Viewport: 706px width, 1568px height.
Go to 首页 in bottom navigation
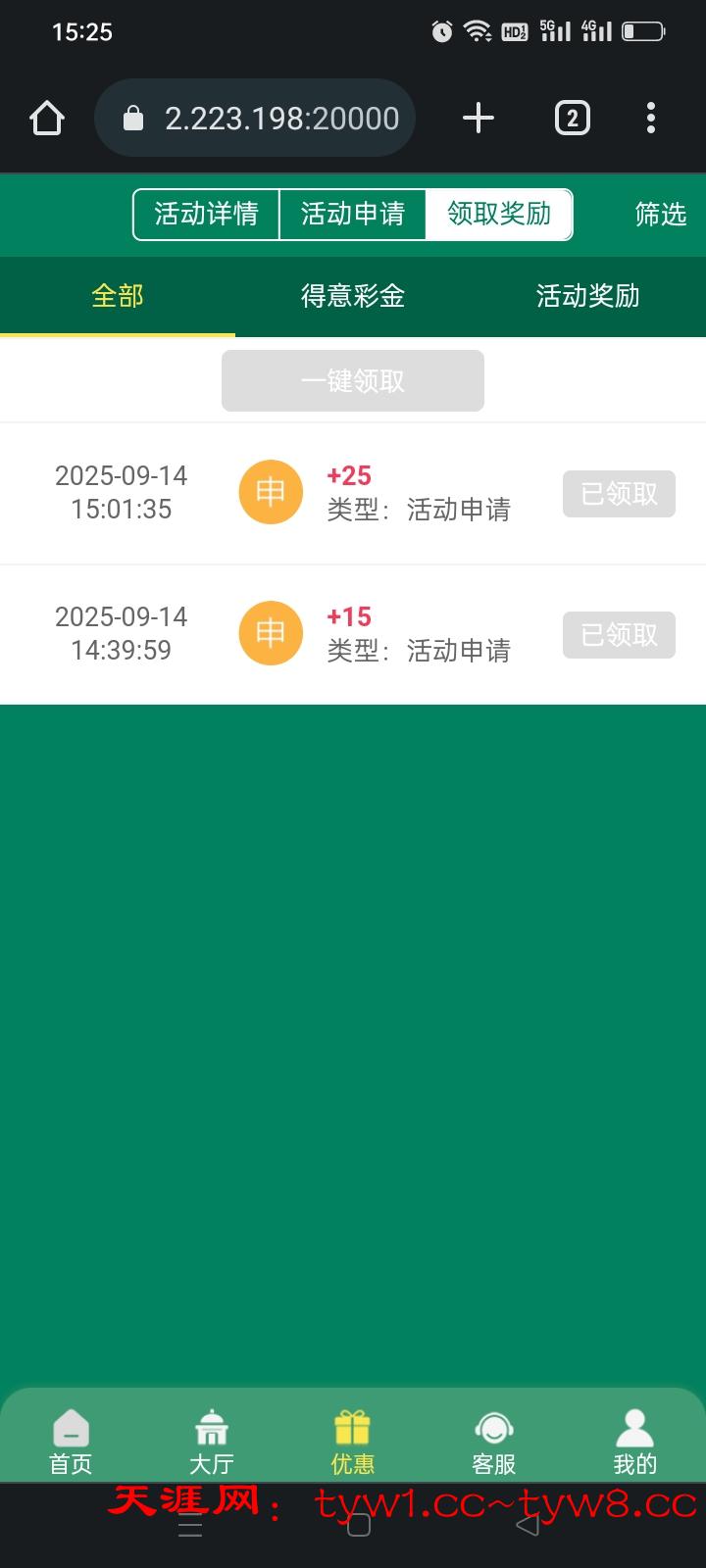pyautogui.click(x=71, y=1442)
